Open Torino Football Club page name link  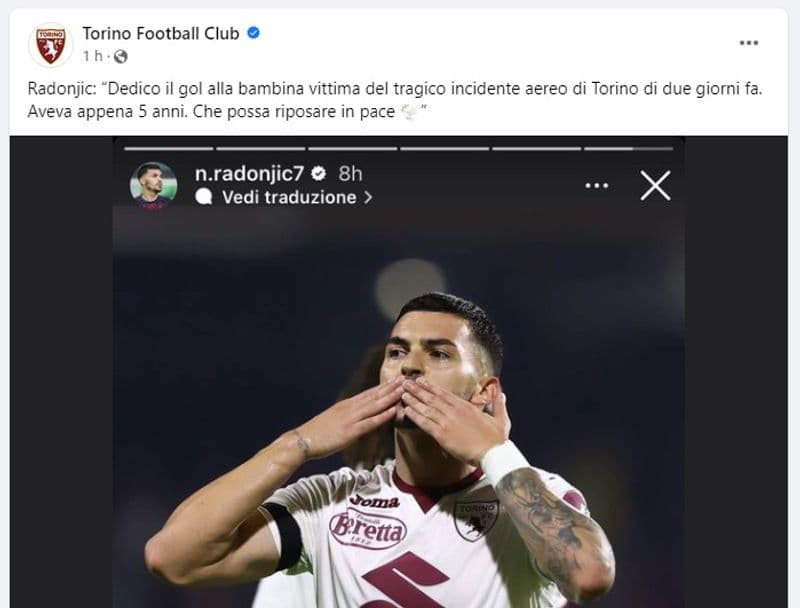160,33
